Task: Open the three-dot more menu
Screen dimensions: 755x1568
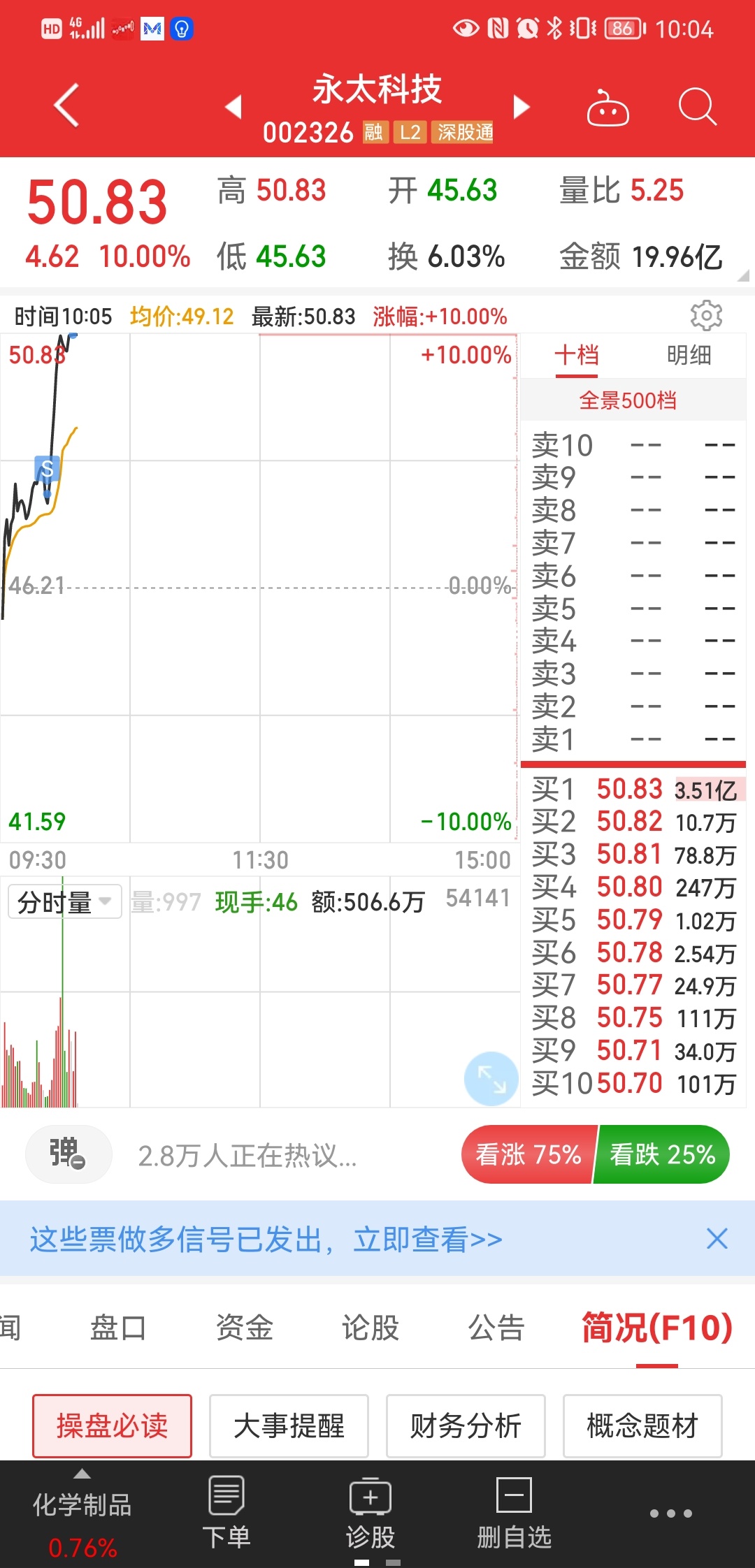Action: 670,1513
